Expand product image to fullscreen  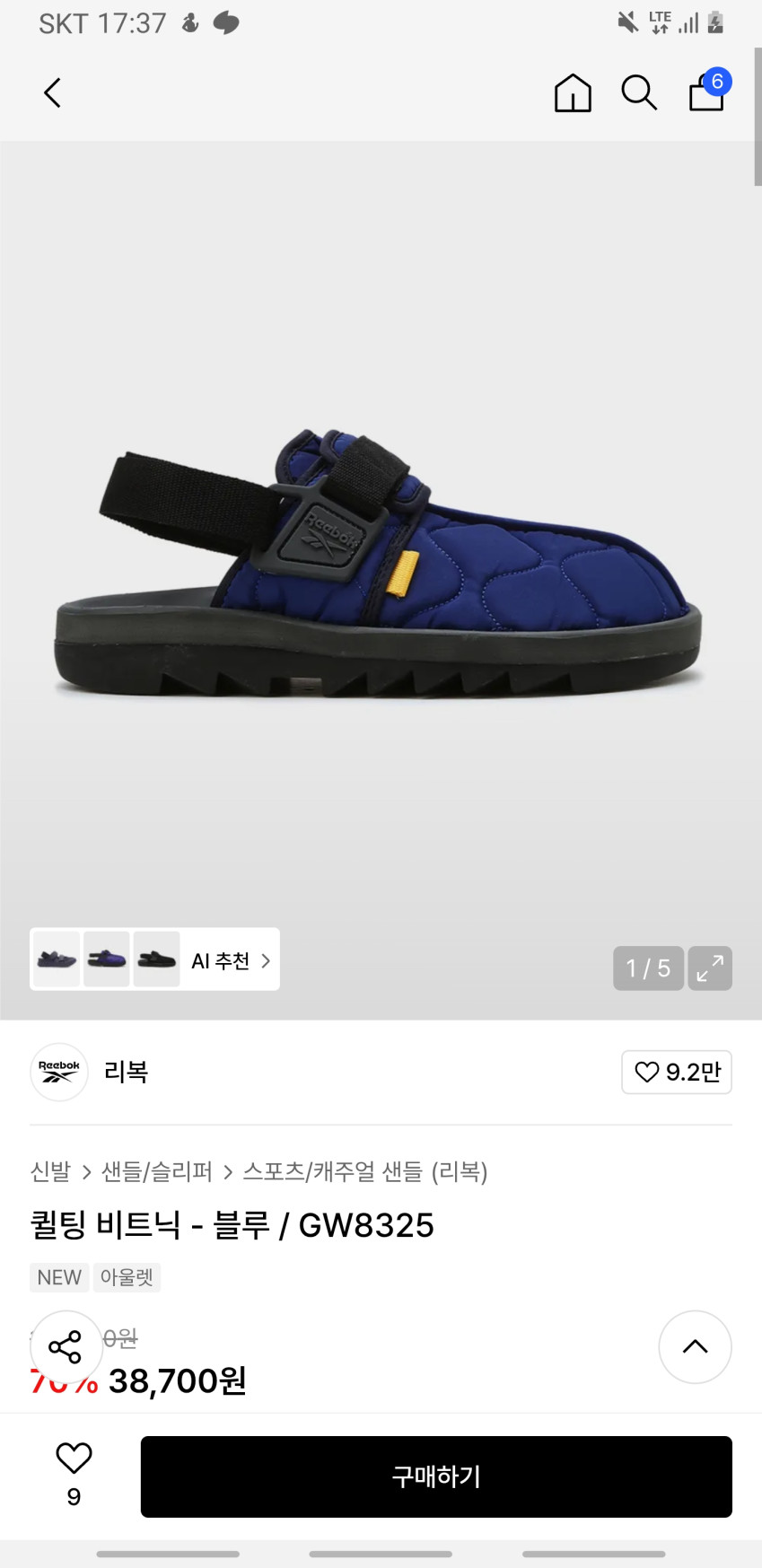(x=710, y=968)
